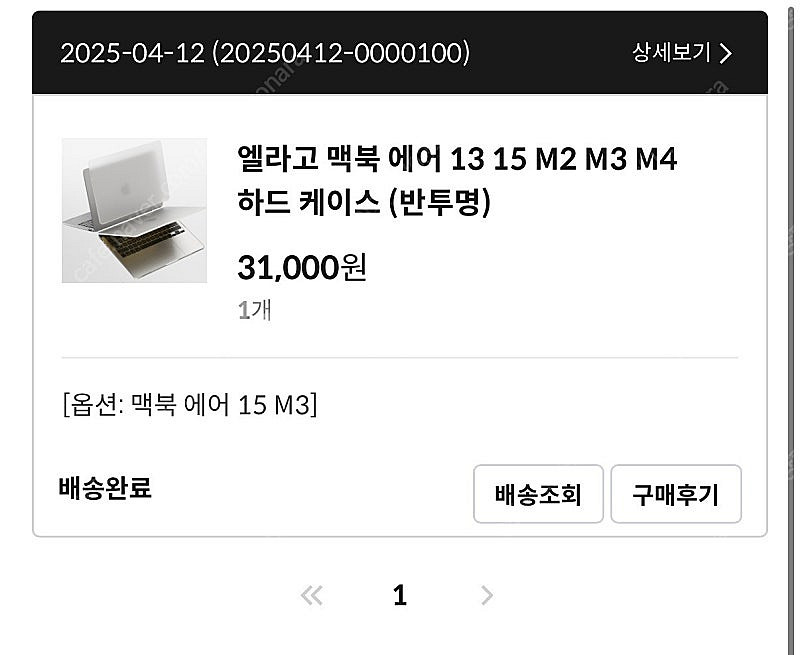Select page 1 in pagination
Screen dimensions: 800x655
399,595
